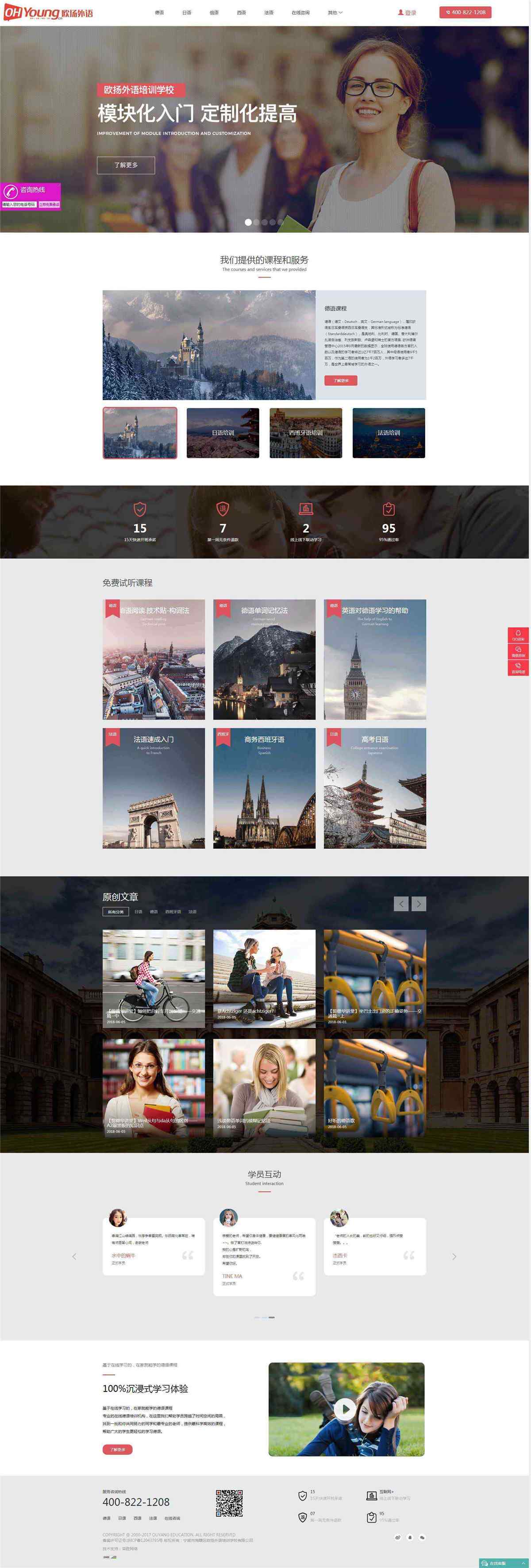
Task: Tap red 了解更多 button in 德语课程
Action: click(341, 381)
